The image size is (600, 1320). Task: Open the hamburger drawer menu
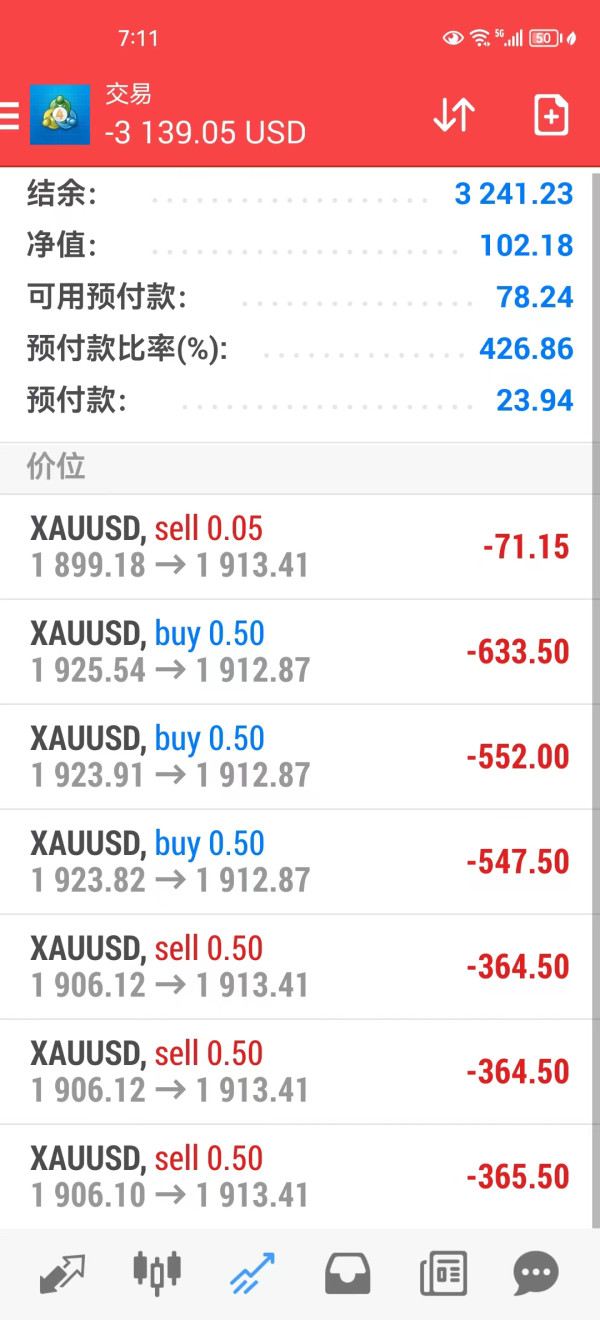tap(9, 115)
